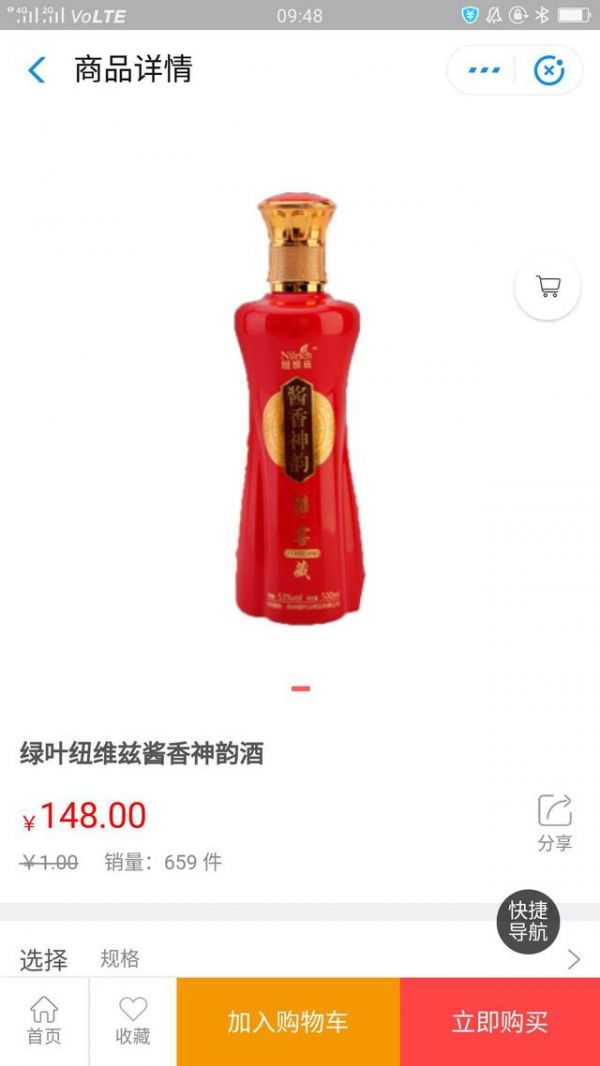Go back from the 商品详情 page

(x=37, y=70)
